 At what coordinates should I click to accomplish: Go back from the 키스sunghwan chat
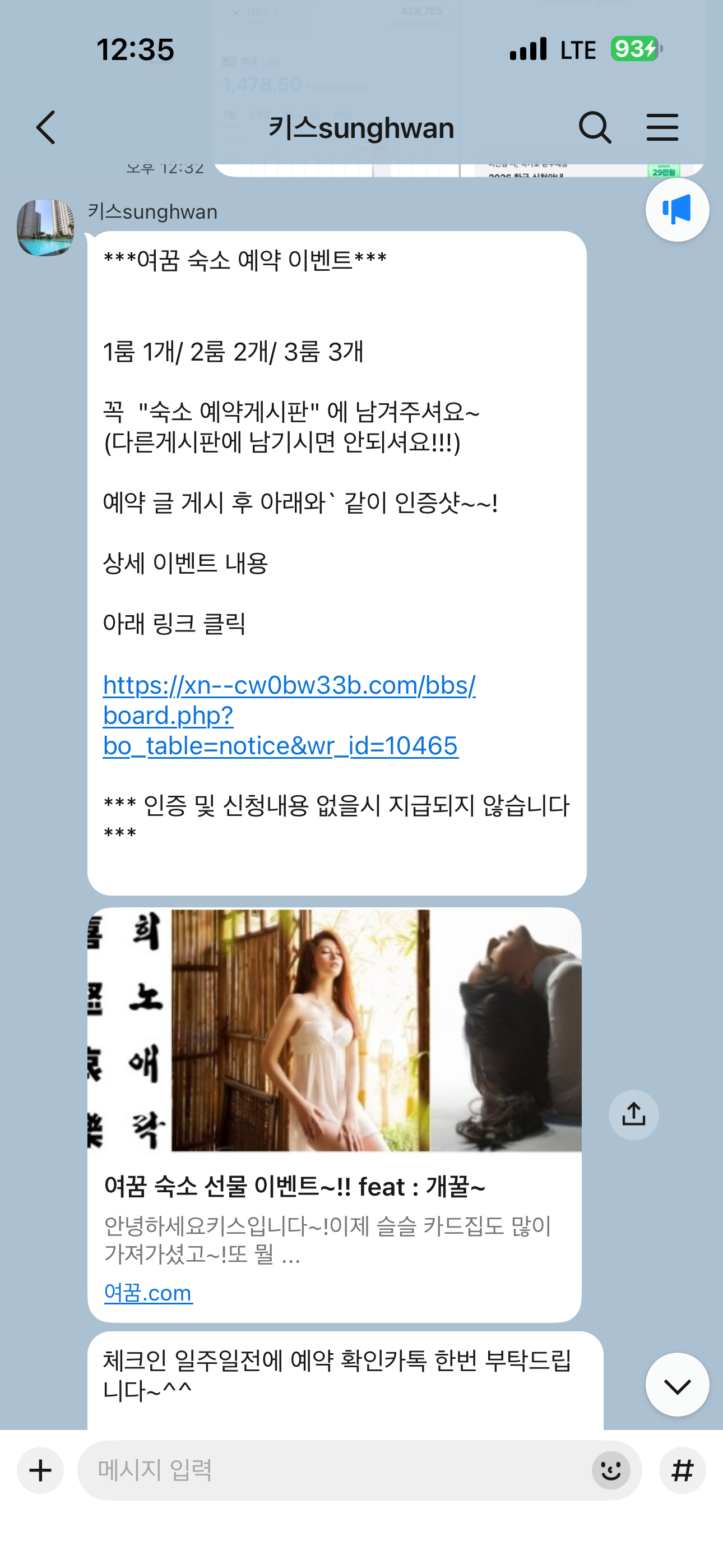click(x=47, y=128)
